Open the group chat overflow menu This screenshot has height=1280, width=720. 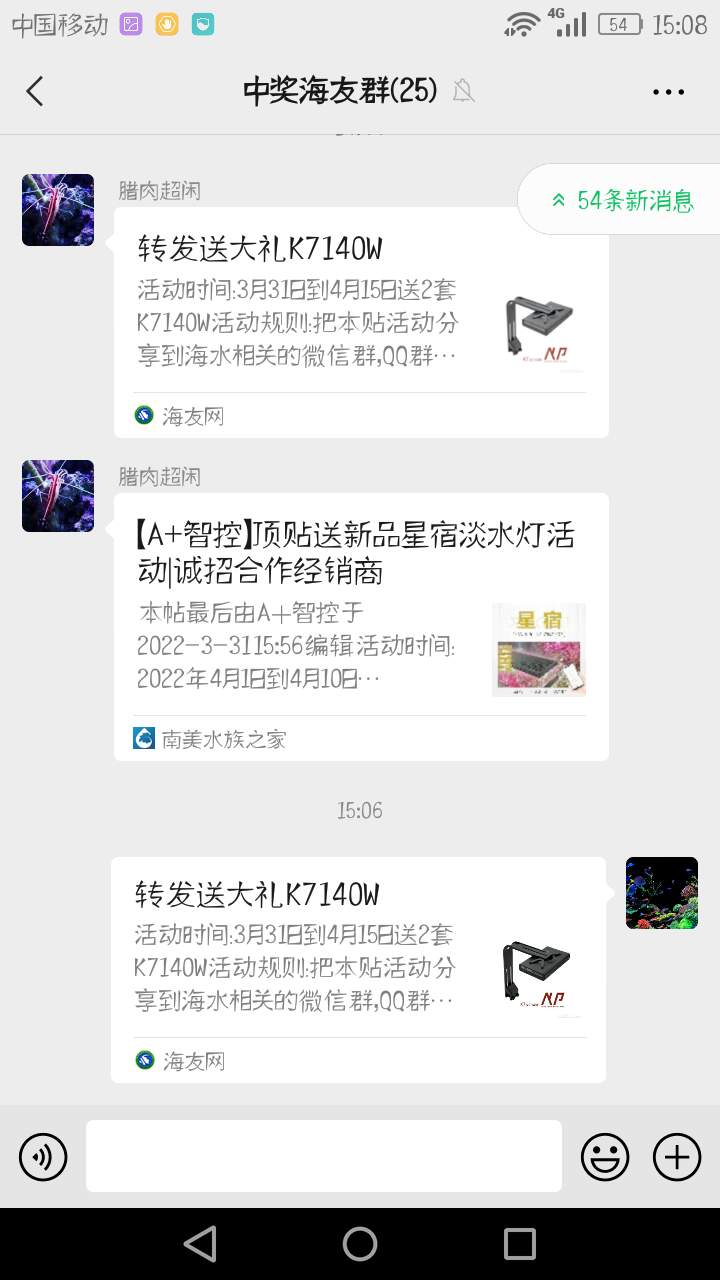tap(668, 92)
